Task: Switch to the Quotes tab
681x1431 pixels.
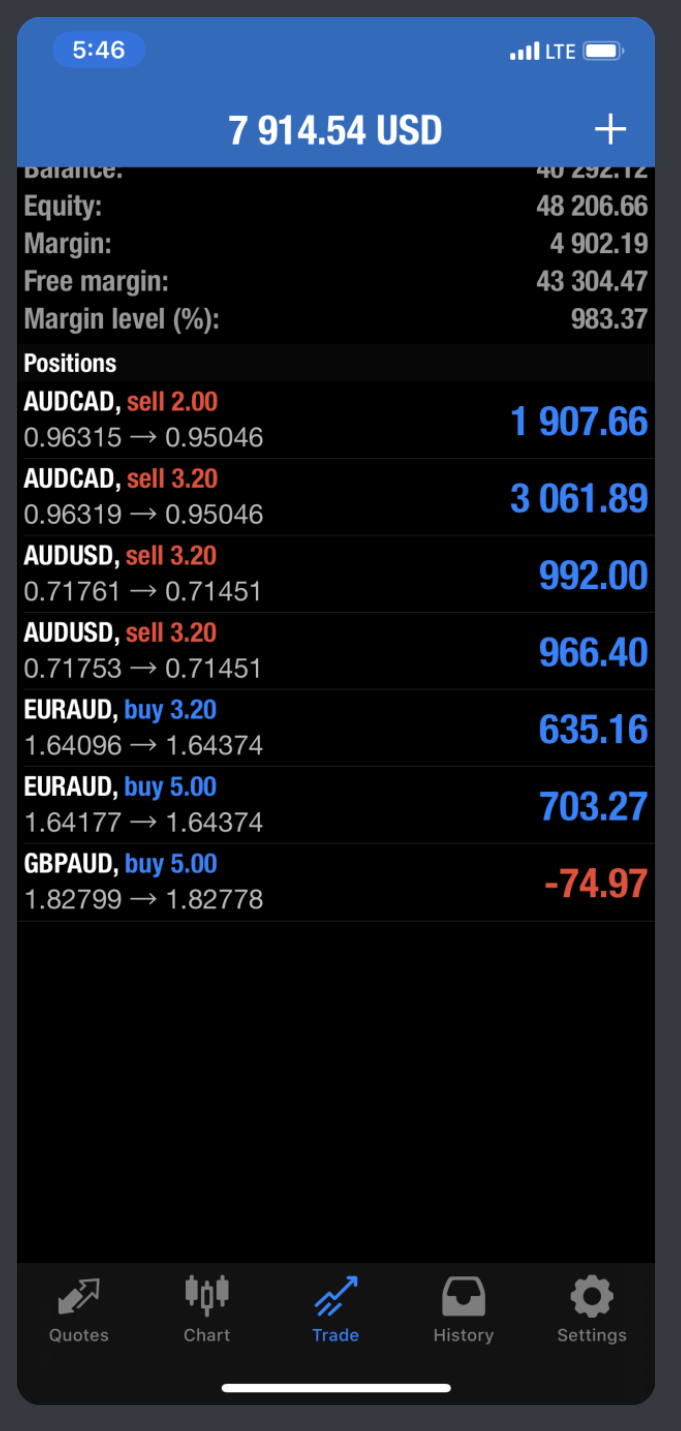Action: click(79, 1308)
